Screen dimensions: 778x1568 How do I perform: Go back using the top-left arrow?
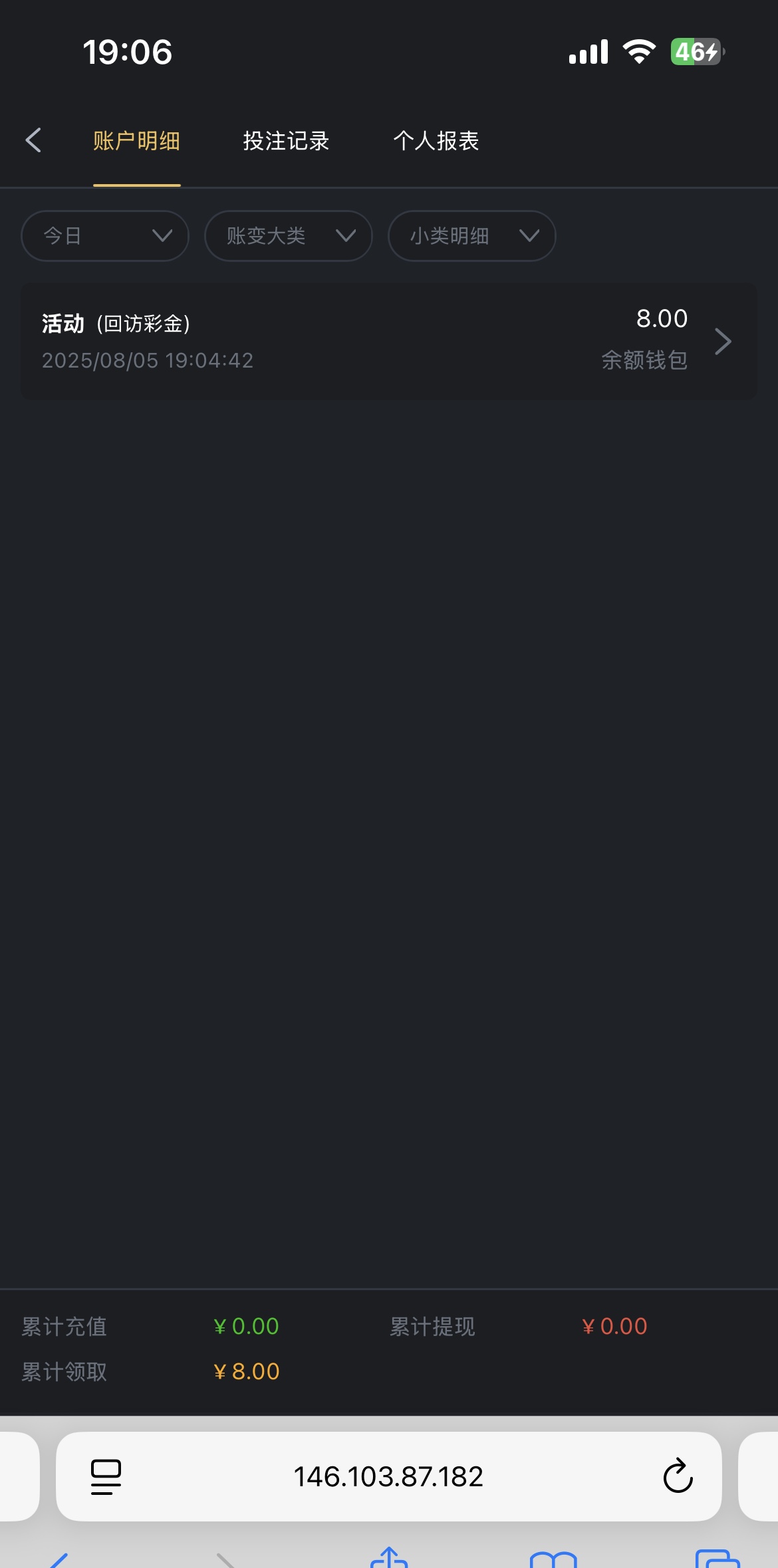click(33, 140)
